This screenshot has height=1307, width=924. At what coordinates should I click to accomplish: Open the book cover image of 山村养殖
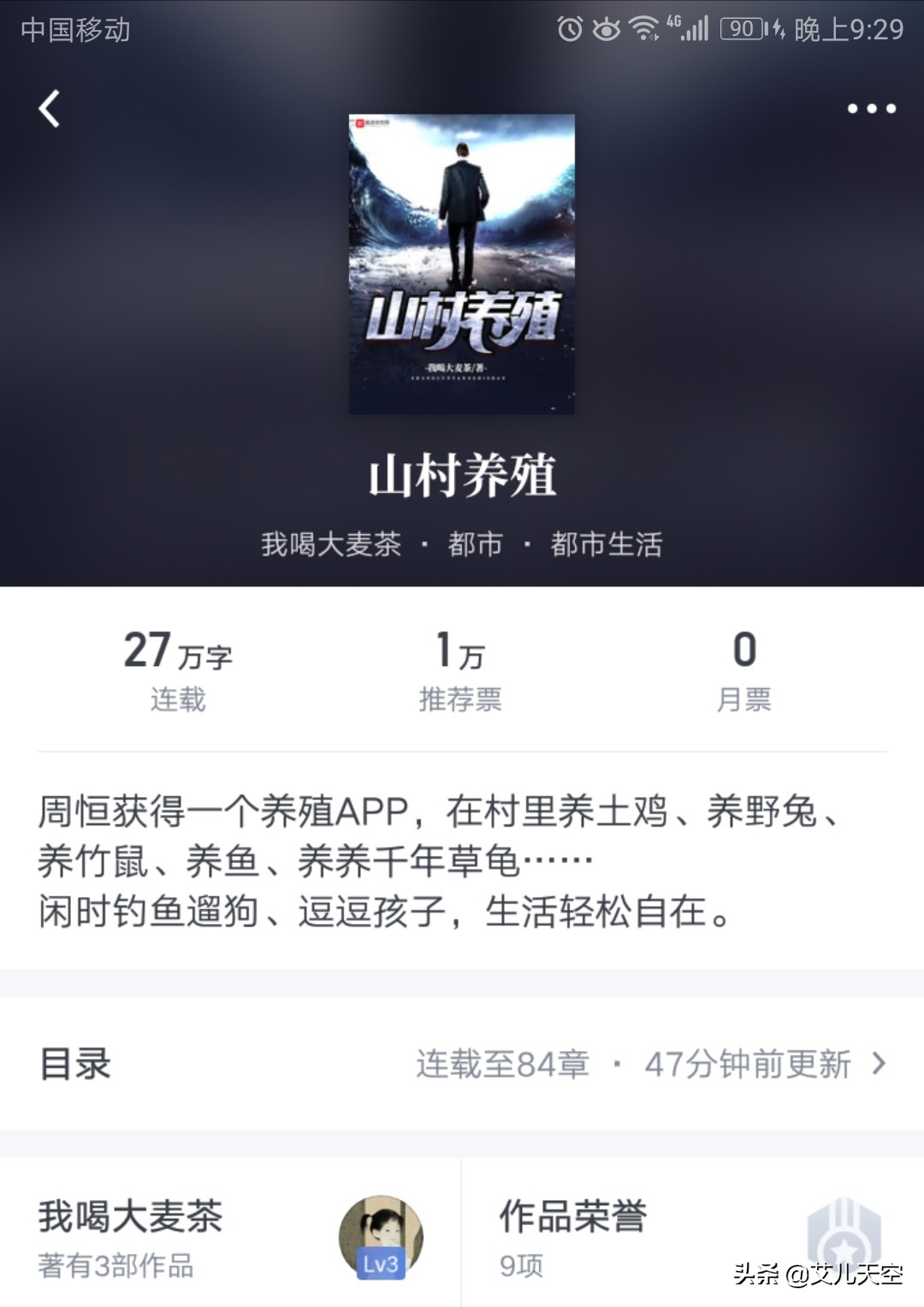click(462, 265)
